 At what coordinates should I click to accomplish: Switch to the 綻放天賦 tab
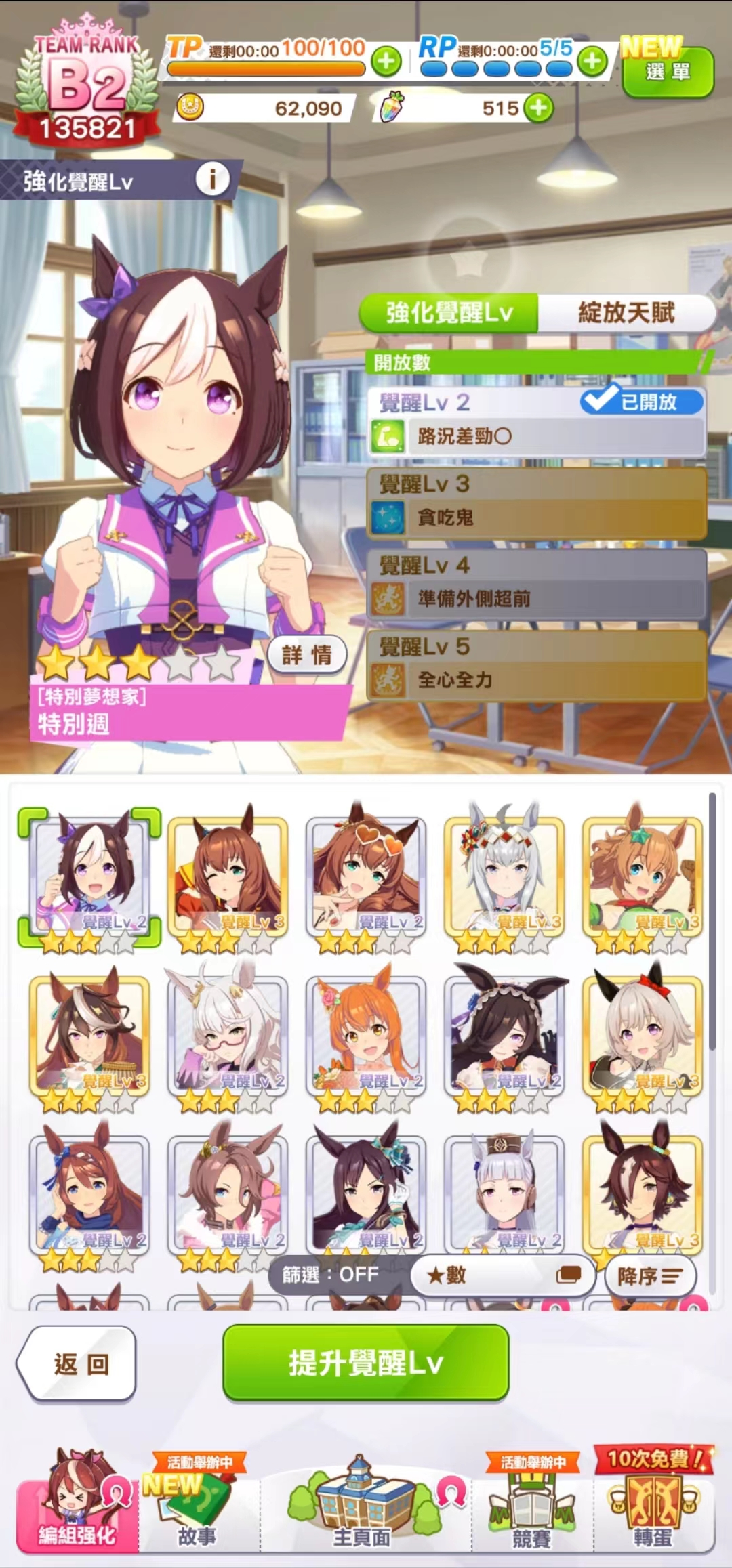(626, 313)
